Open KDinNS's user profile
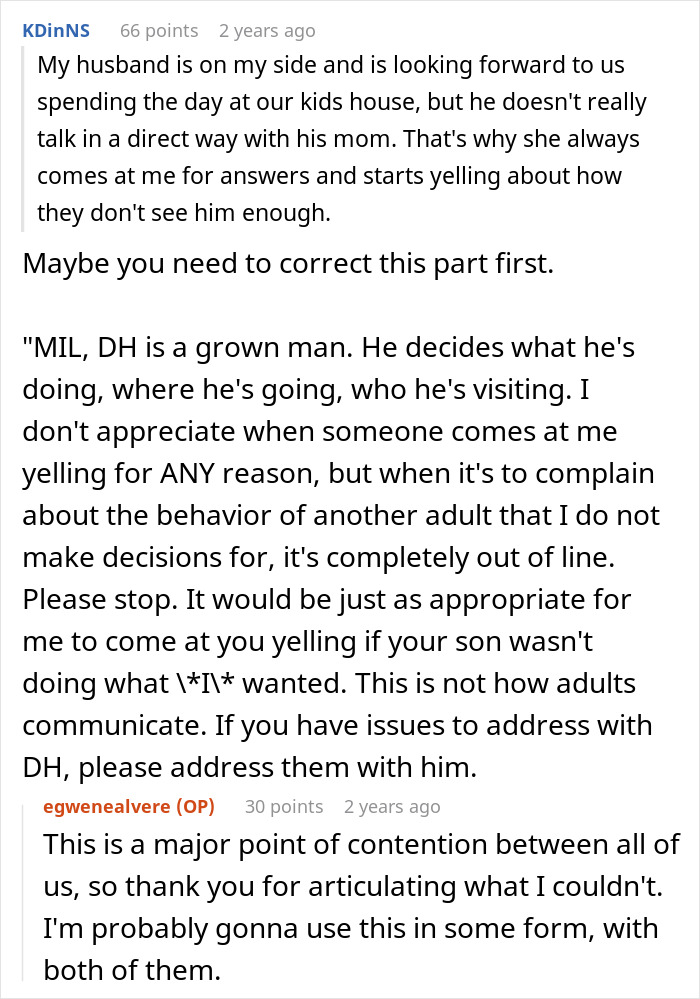 55,31
